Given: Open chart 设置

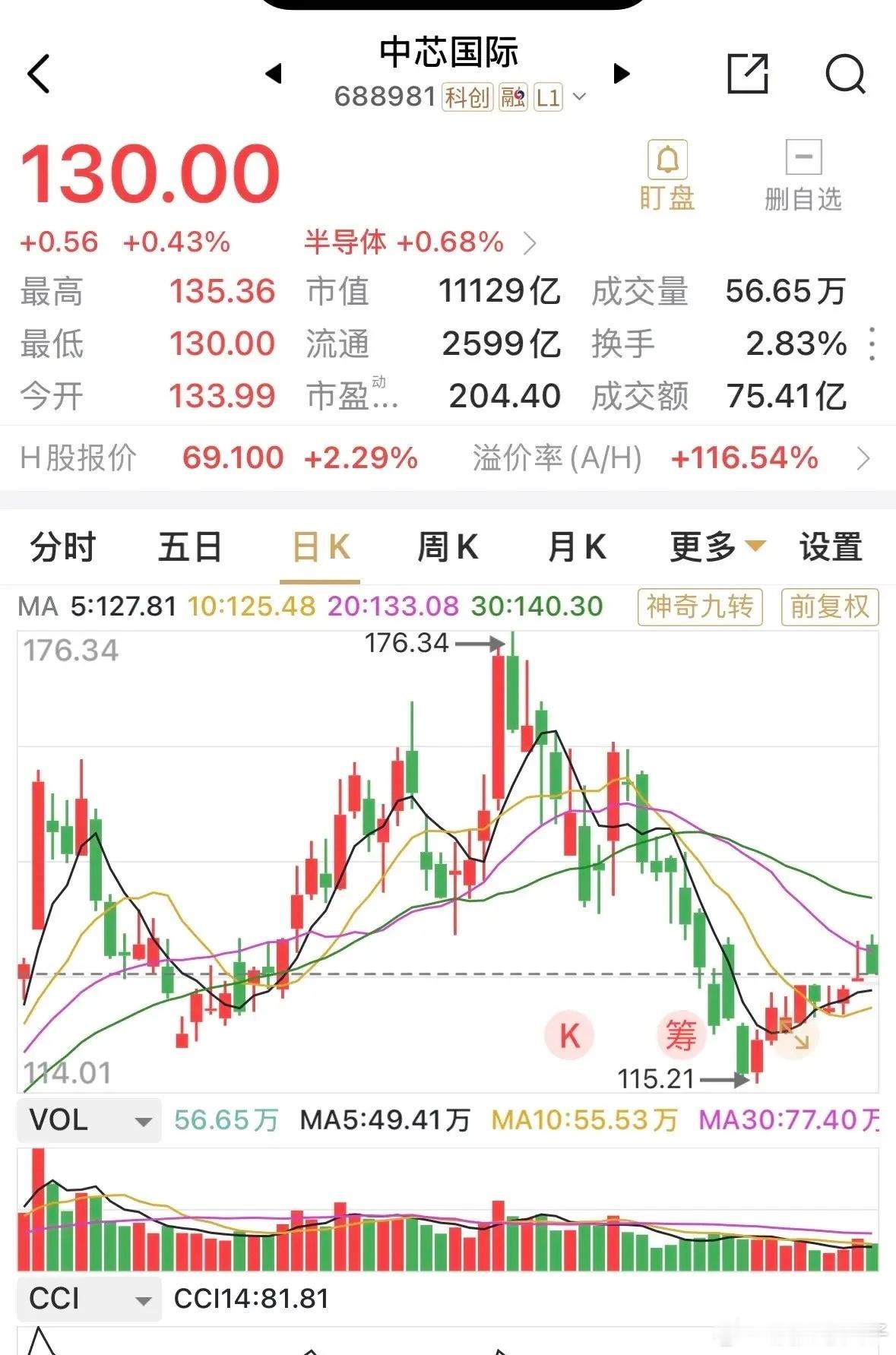Looking at the screenshot, I should tap(831, 547).
